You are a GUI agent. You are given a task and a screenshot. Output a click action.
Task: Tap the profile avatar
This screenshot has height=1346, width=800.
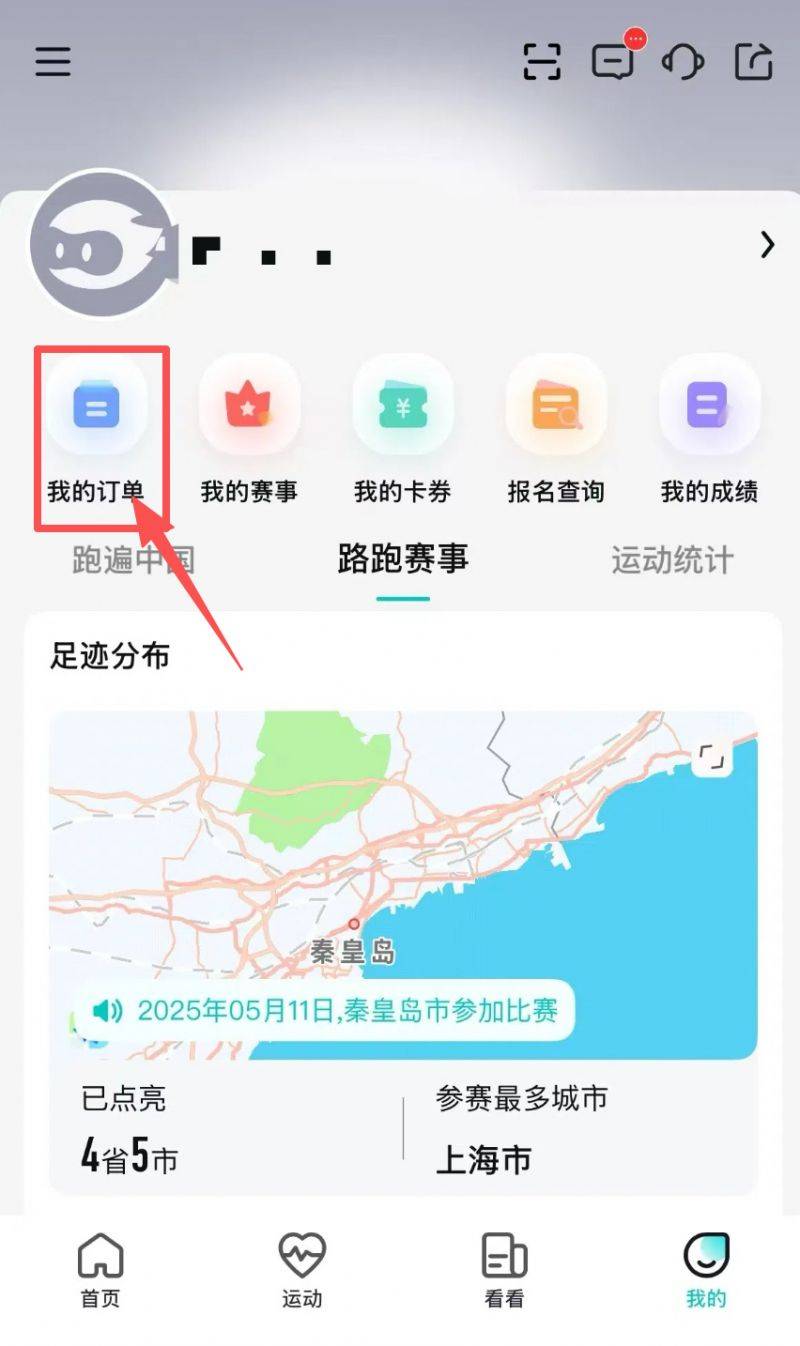101,244
